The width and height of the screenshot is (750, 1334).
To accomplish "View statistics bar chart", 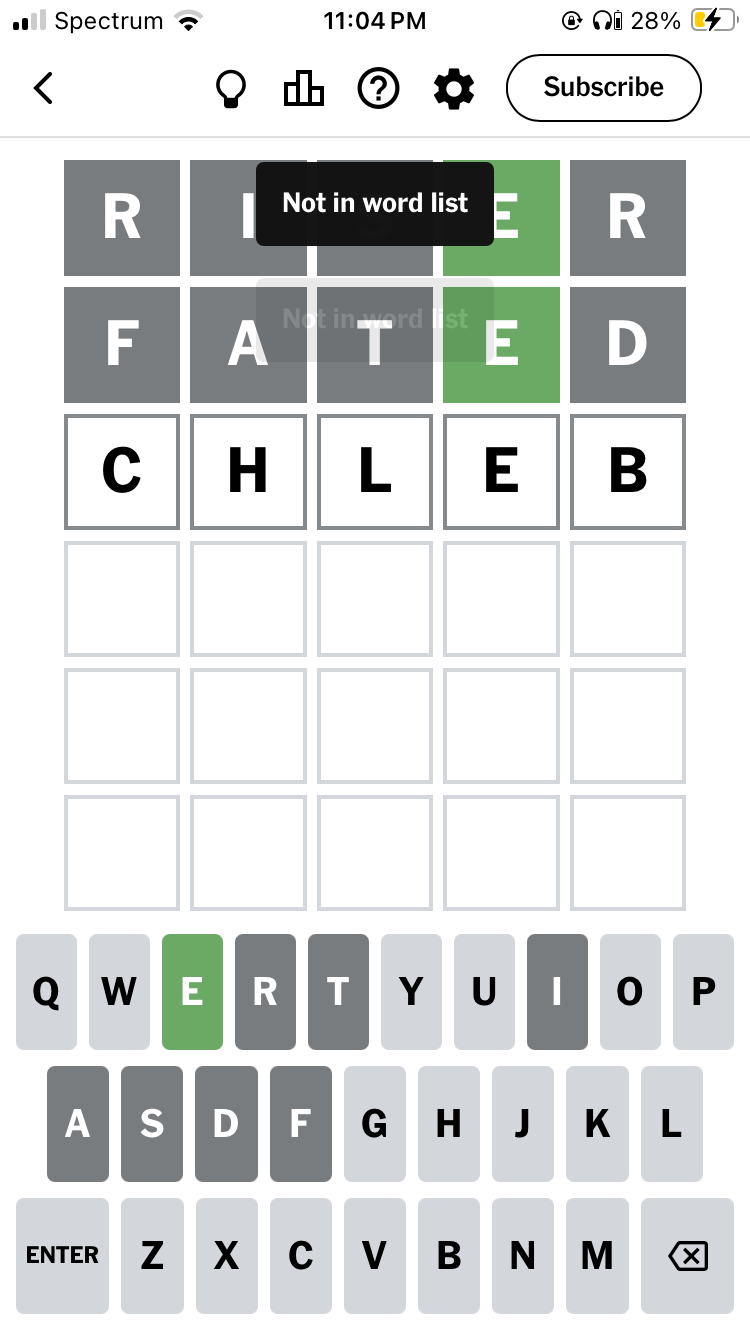I will [304, 89].
